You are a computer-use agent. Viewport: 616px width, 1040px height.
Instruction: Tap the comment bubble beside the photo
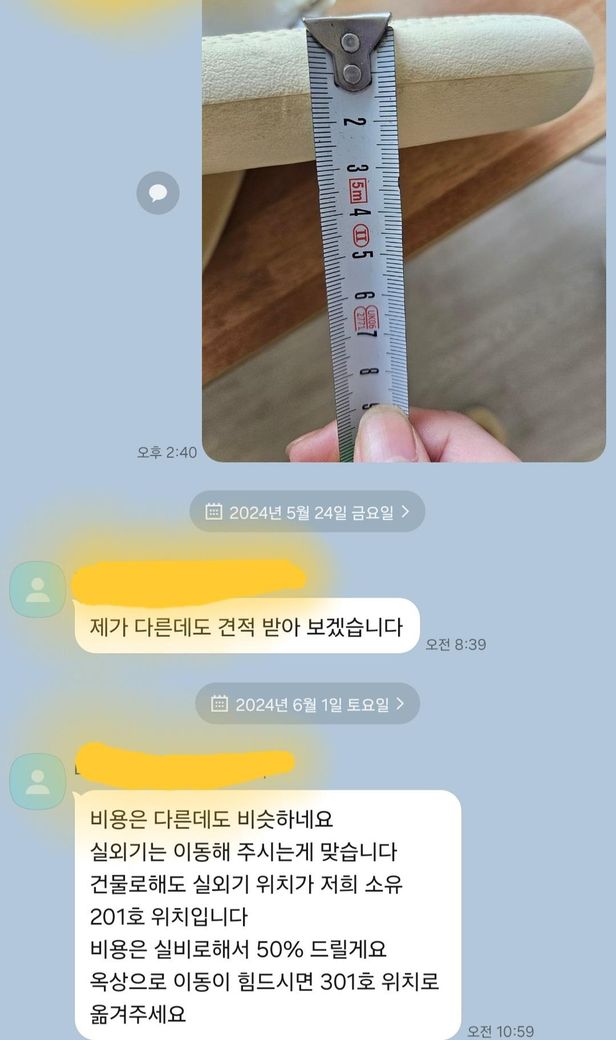coord(157,193)
